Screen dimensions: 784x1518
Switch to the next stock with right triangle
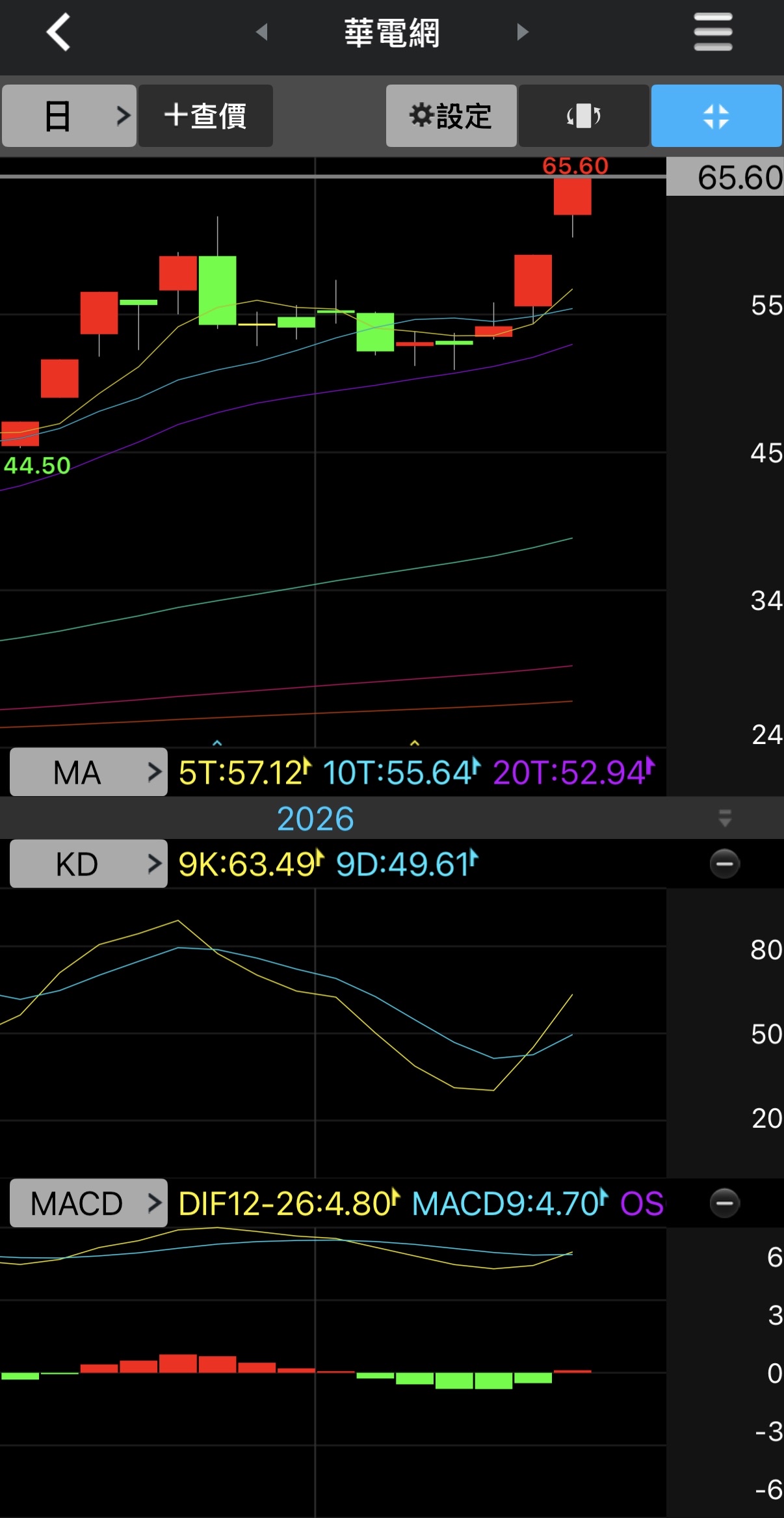pos(523,32)
